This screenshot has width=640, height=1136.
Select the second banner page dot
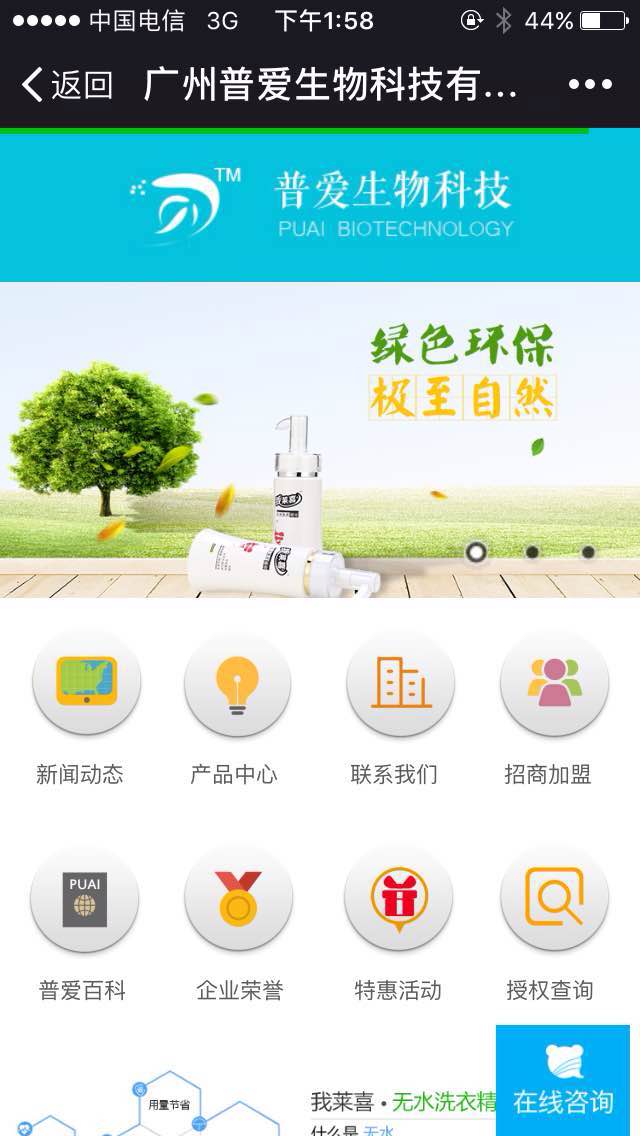[x=532, y=552]
